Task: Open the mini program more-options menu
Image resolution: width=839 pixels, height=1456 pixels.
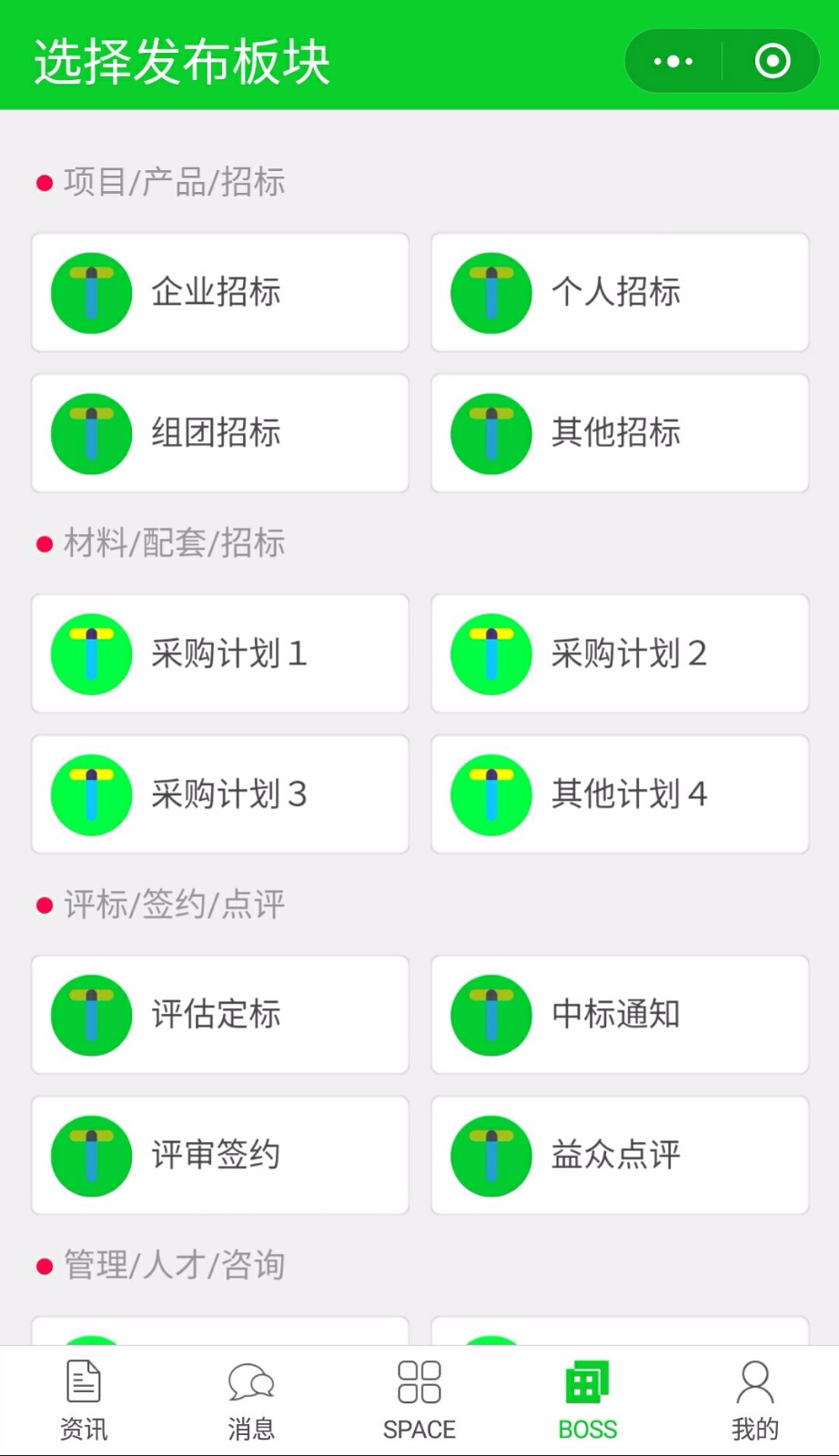Action: click(673, 61)
